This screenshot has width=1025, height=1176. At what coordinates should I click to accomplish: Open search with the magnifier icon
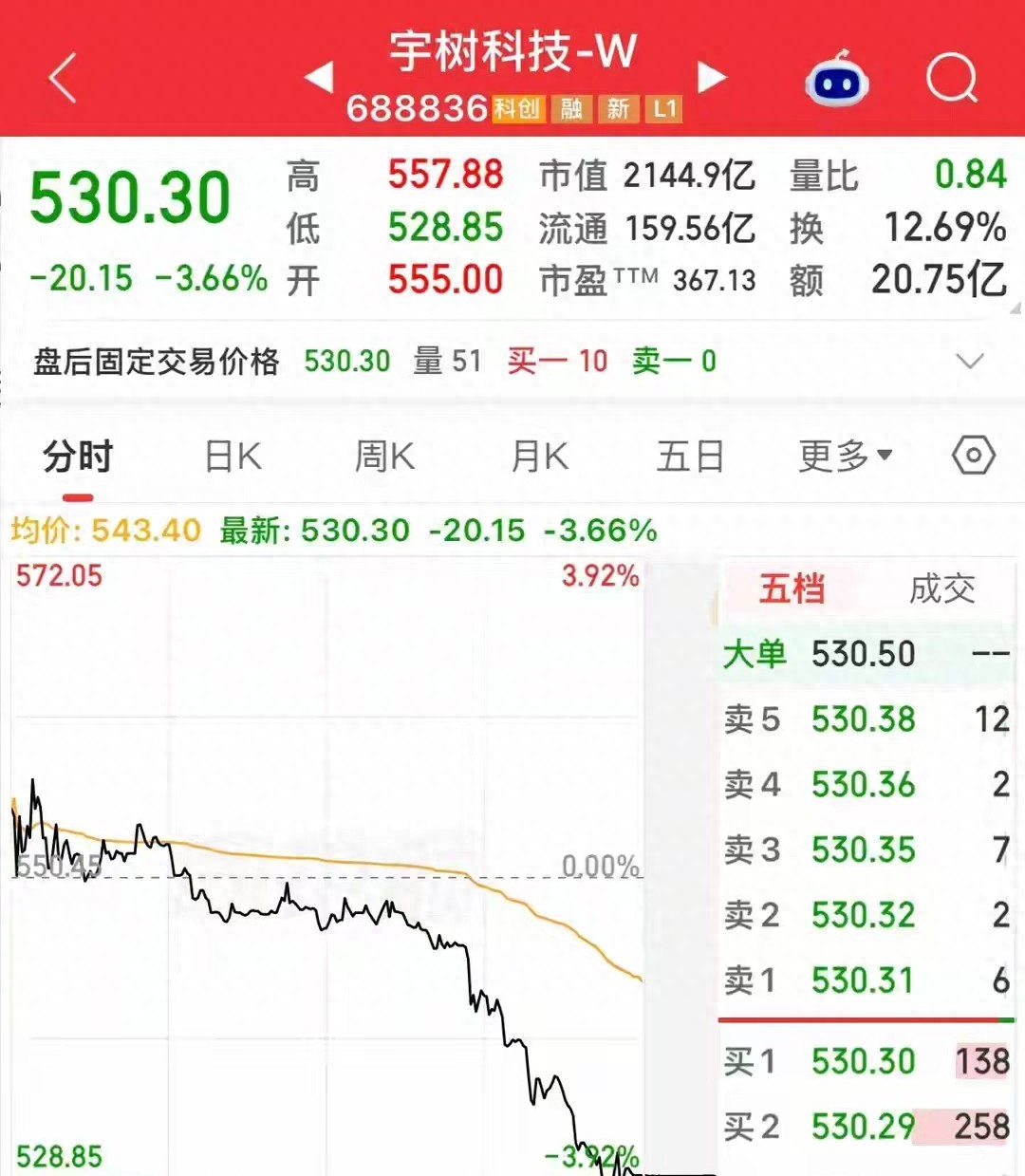[x=952, y=77]
